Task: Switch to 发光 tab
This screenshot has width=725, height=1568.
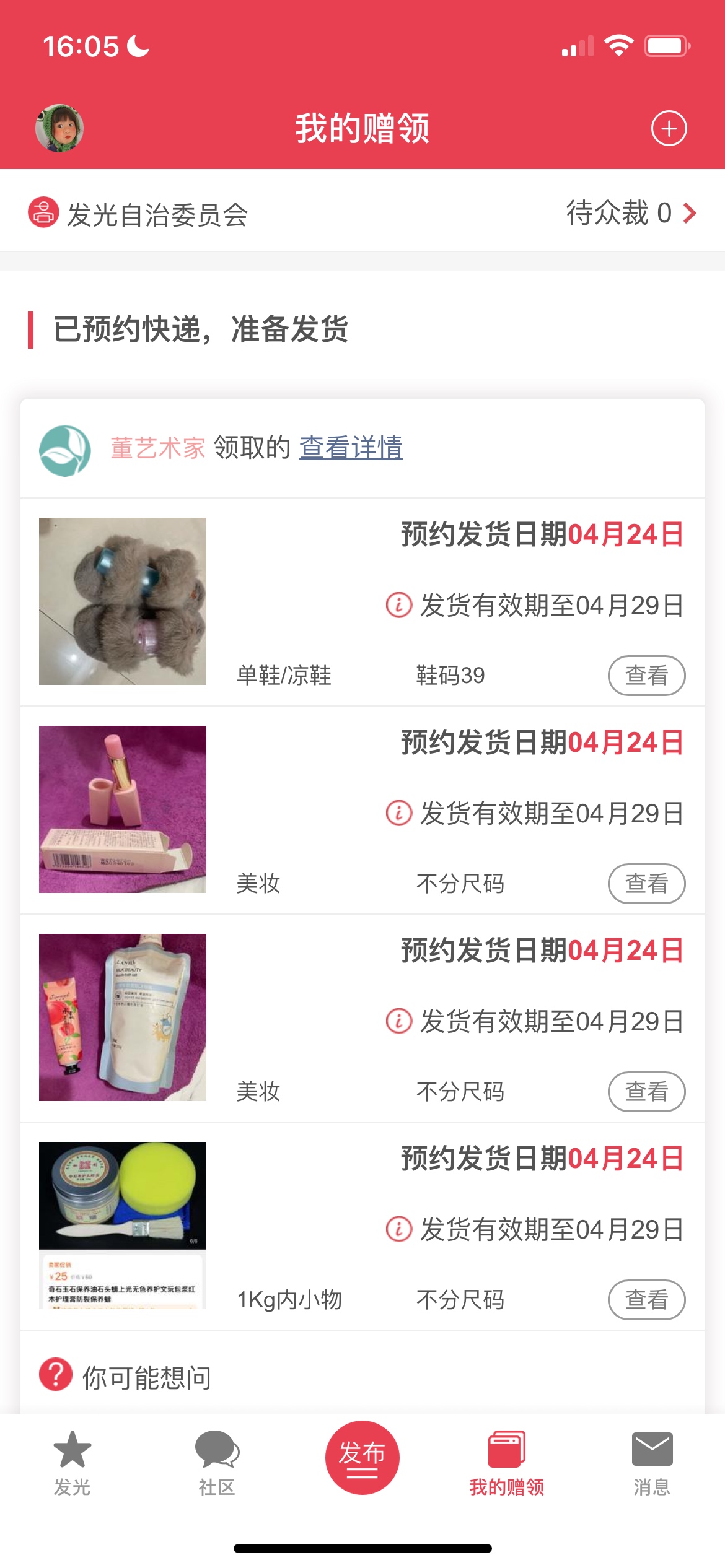Action: [x=72, y=1464]
